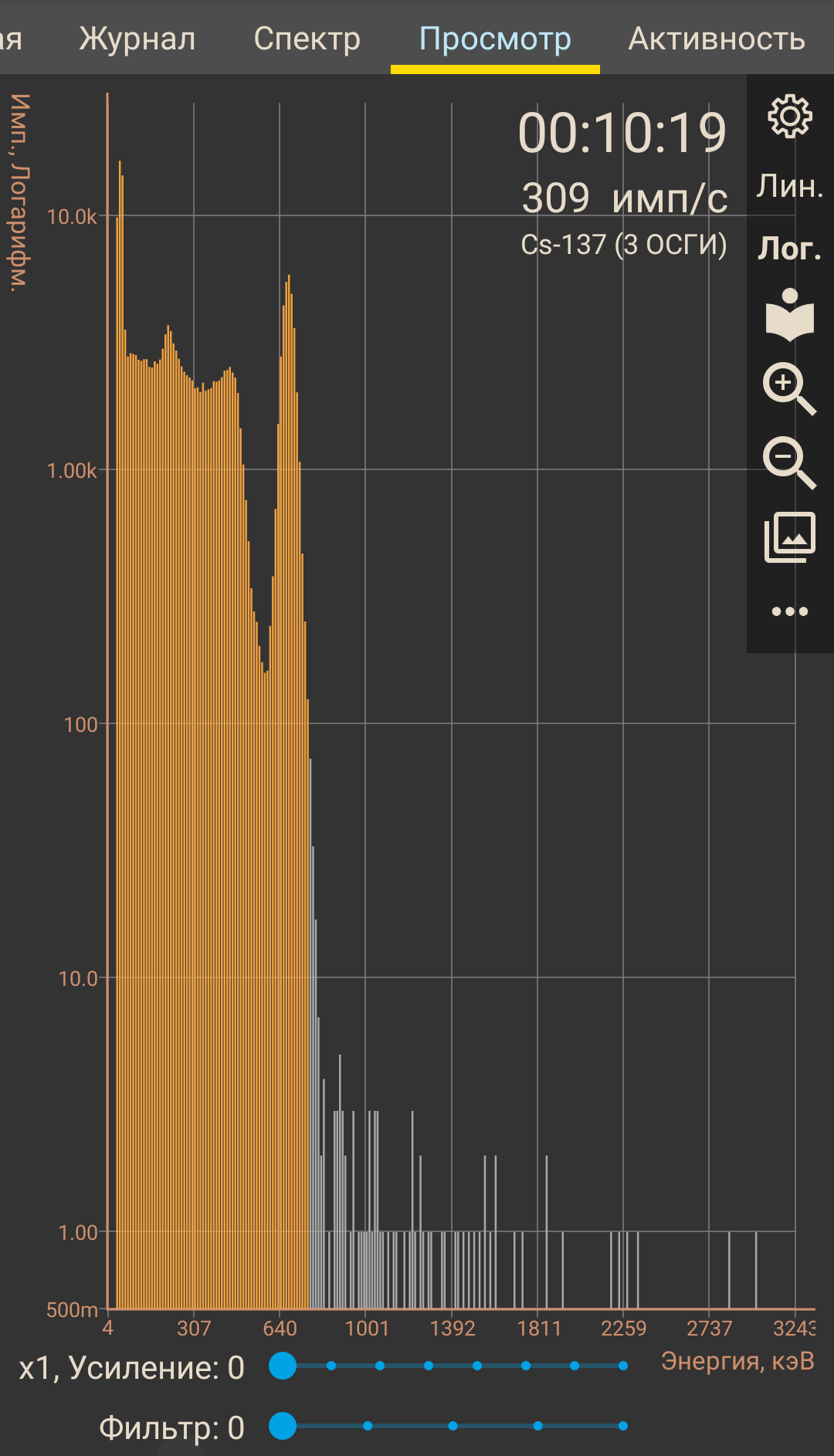Image resolution: width=834 pixels, height=1456 pixels.
Task: Set Фильтр slider to its last point
Action: pos(622,1426)
